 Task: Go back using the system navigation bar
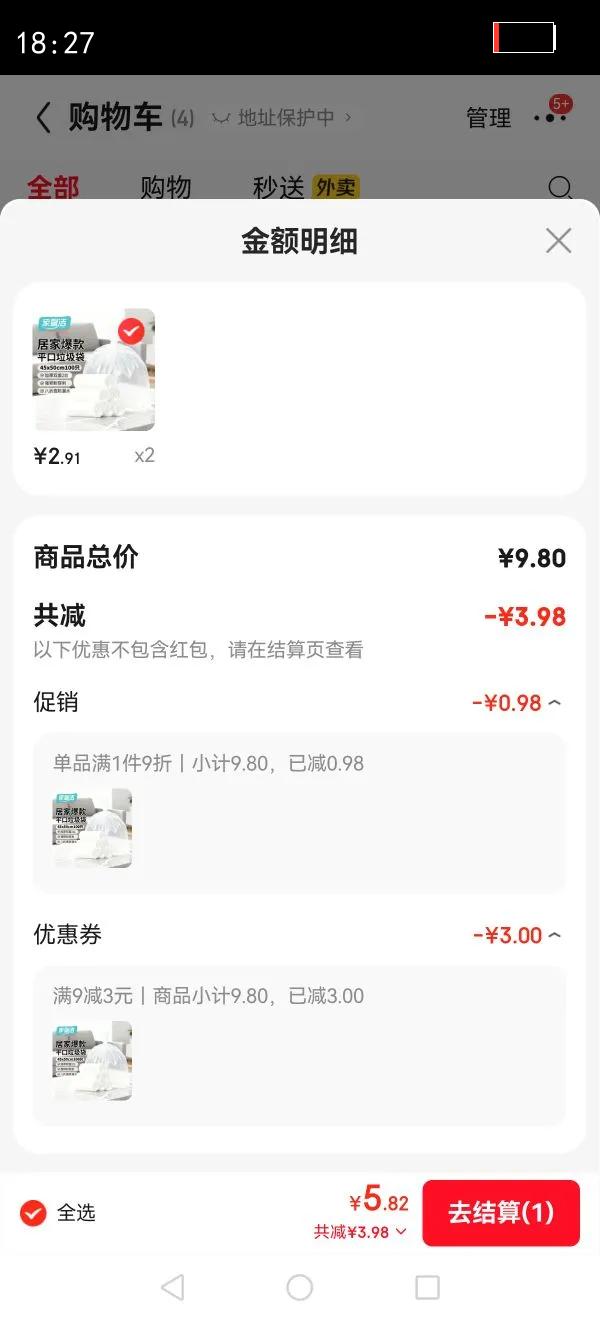[172, 1287]
